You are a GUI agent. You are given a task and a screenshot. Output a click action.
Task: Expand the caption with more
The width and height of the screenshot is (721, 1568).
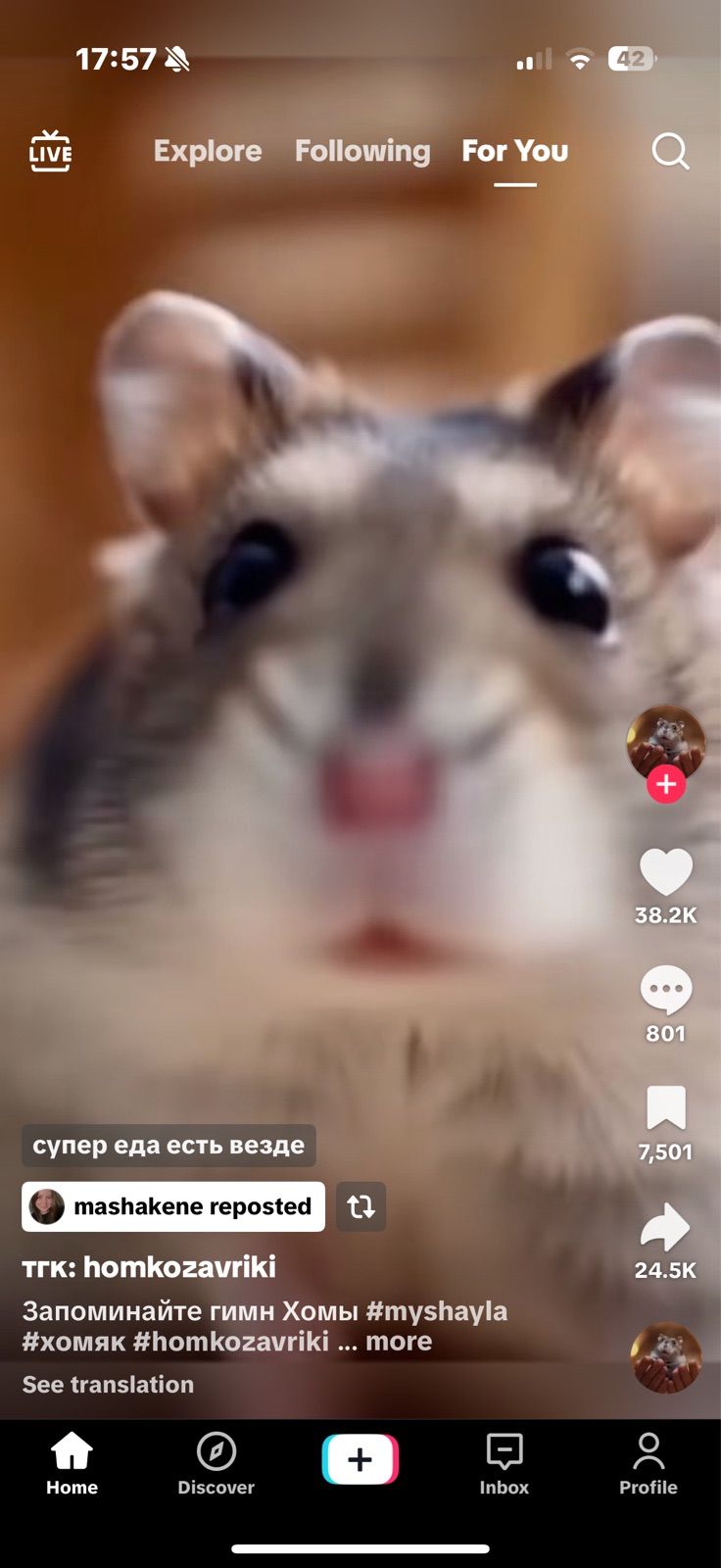coord(399,1341)
